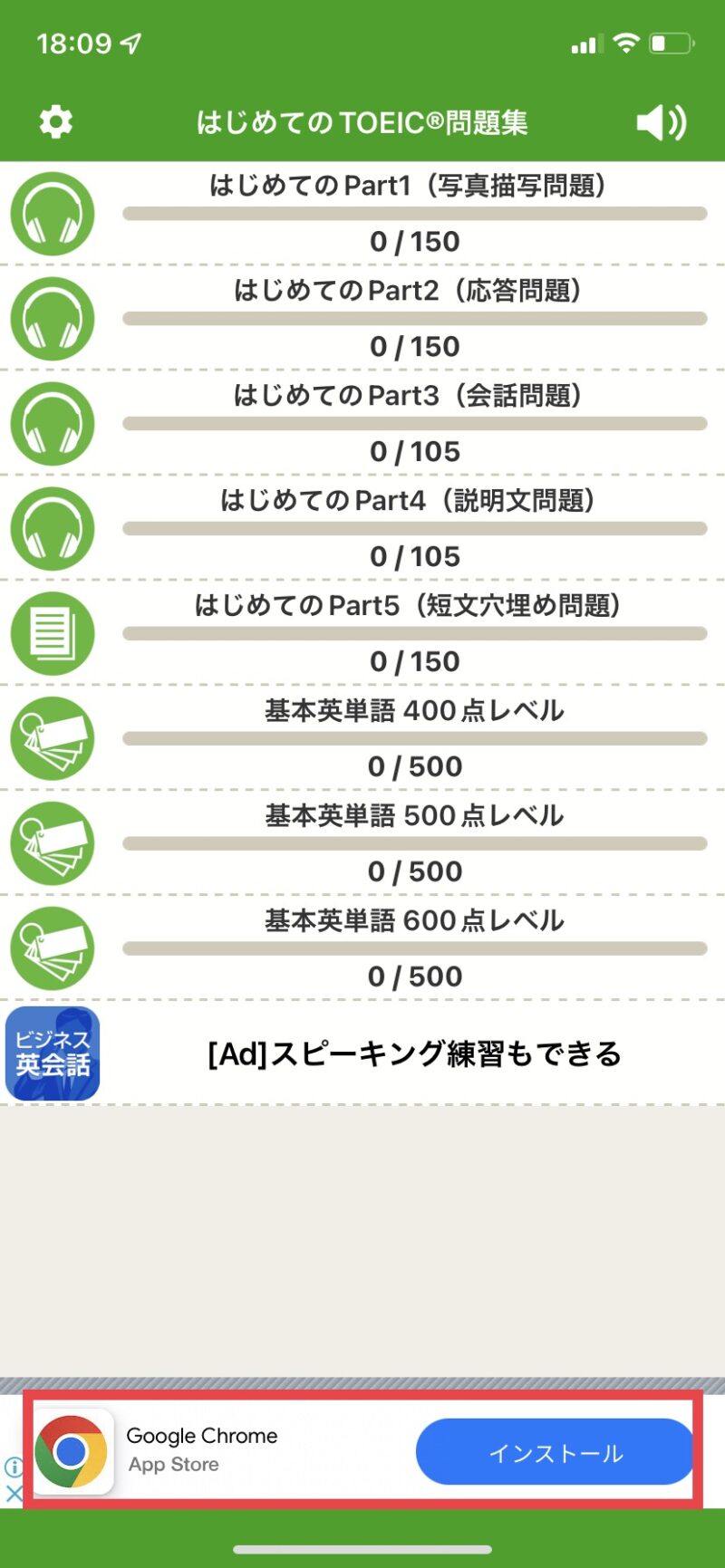Tap the インストール button for Google Chrome
Viewport: 725px width, 1568px height.
coord(555,1453)
